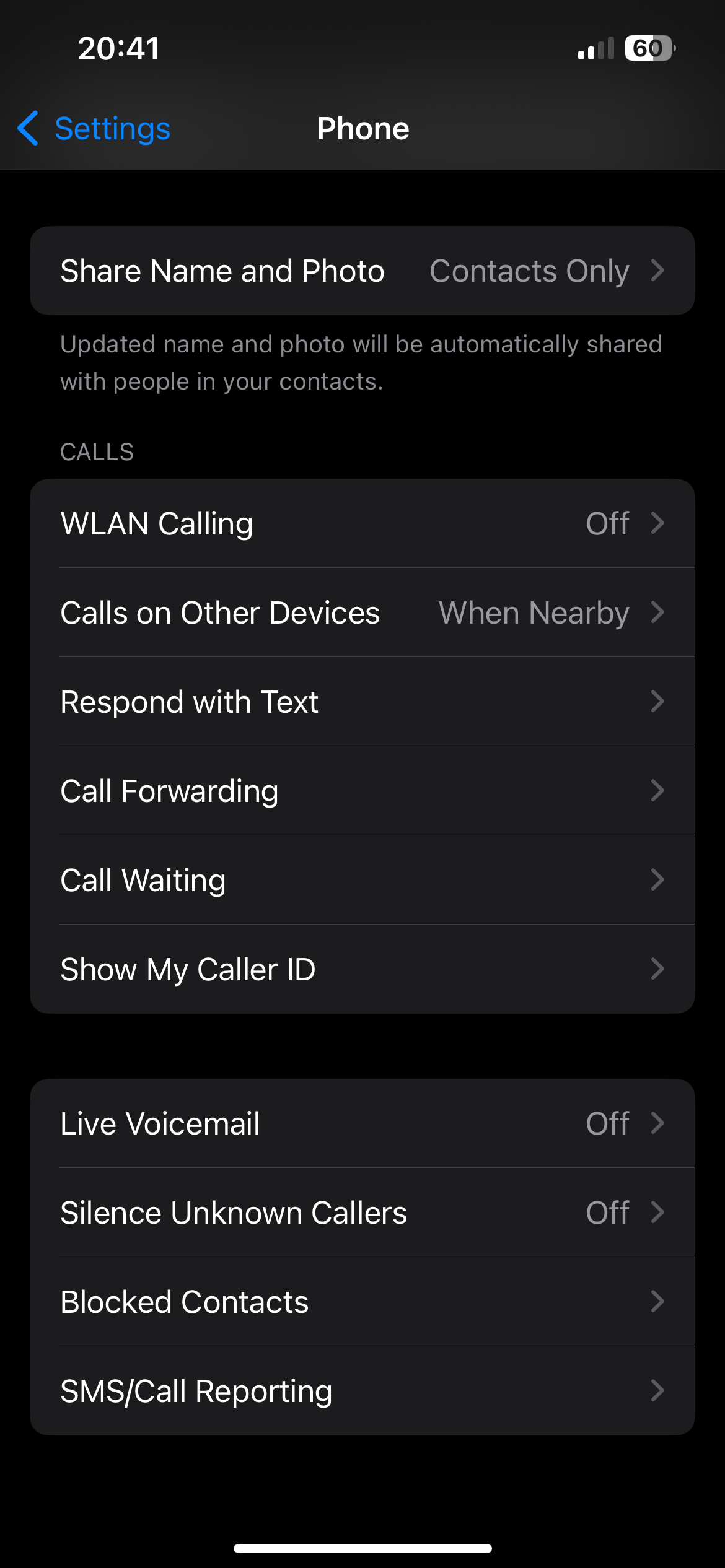The image size is (725, 1568).
Task: Open Respond with Text settings
Action: pos(362,702)
